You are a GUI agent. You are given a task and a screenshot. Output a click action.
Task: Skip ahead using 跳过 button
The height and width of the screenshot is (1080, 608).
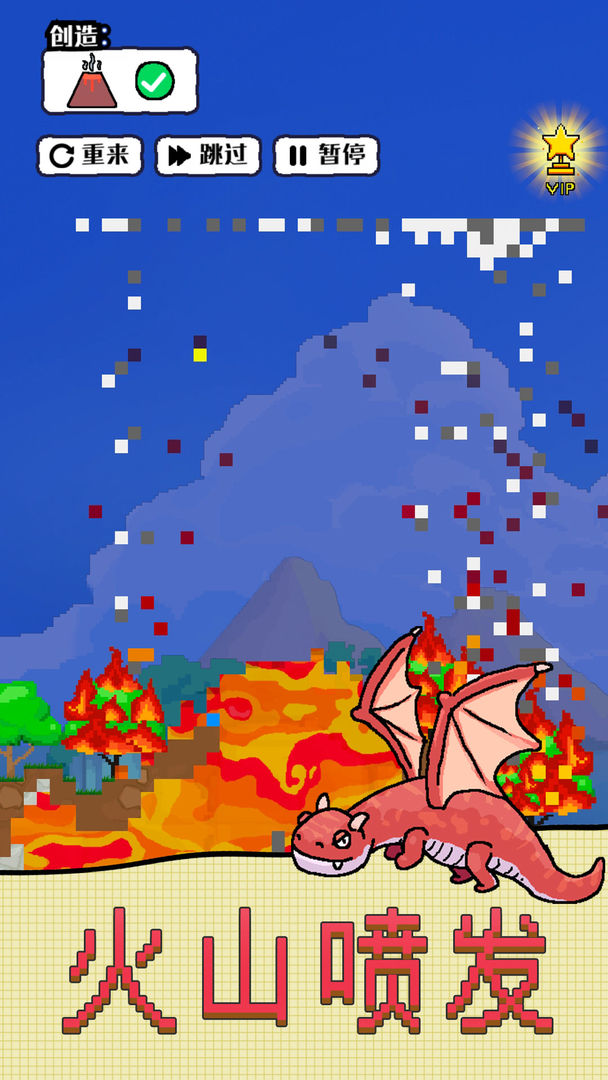pos(208,156)
